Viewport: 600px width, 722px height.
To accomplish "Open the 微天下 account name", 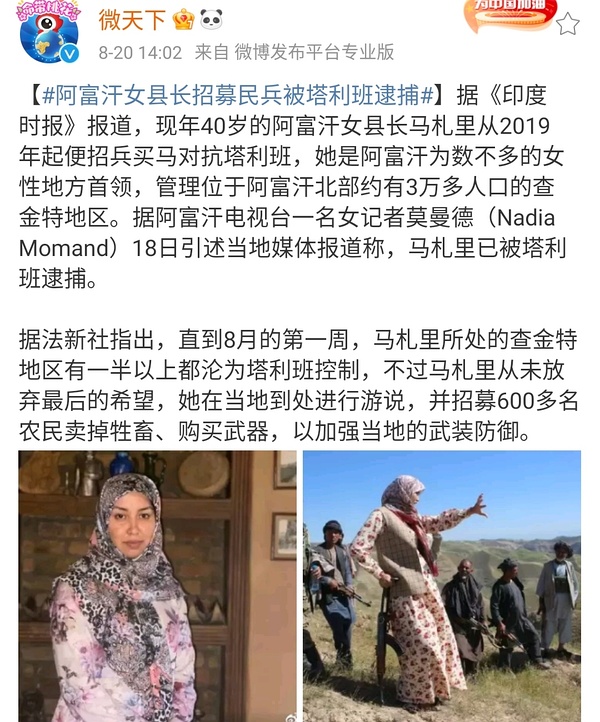I will [x=132, y=17].
